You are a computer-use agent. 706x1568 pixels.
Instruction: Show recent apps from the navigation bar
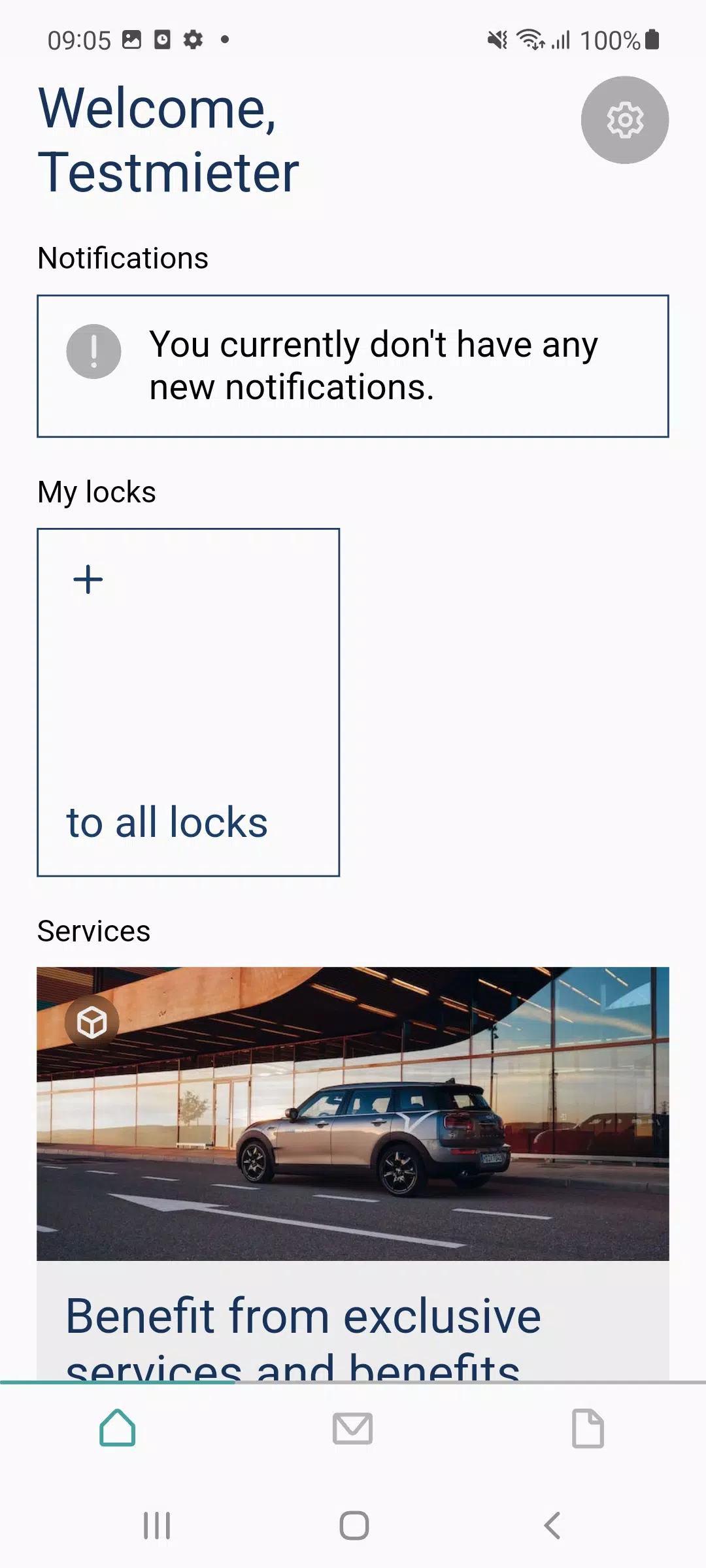pyautogui.click(x=157, y=1526)
